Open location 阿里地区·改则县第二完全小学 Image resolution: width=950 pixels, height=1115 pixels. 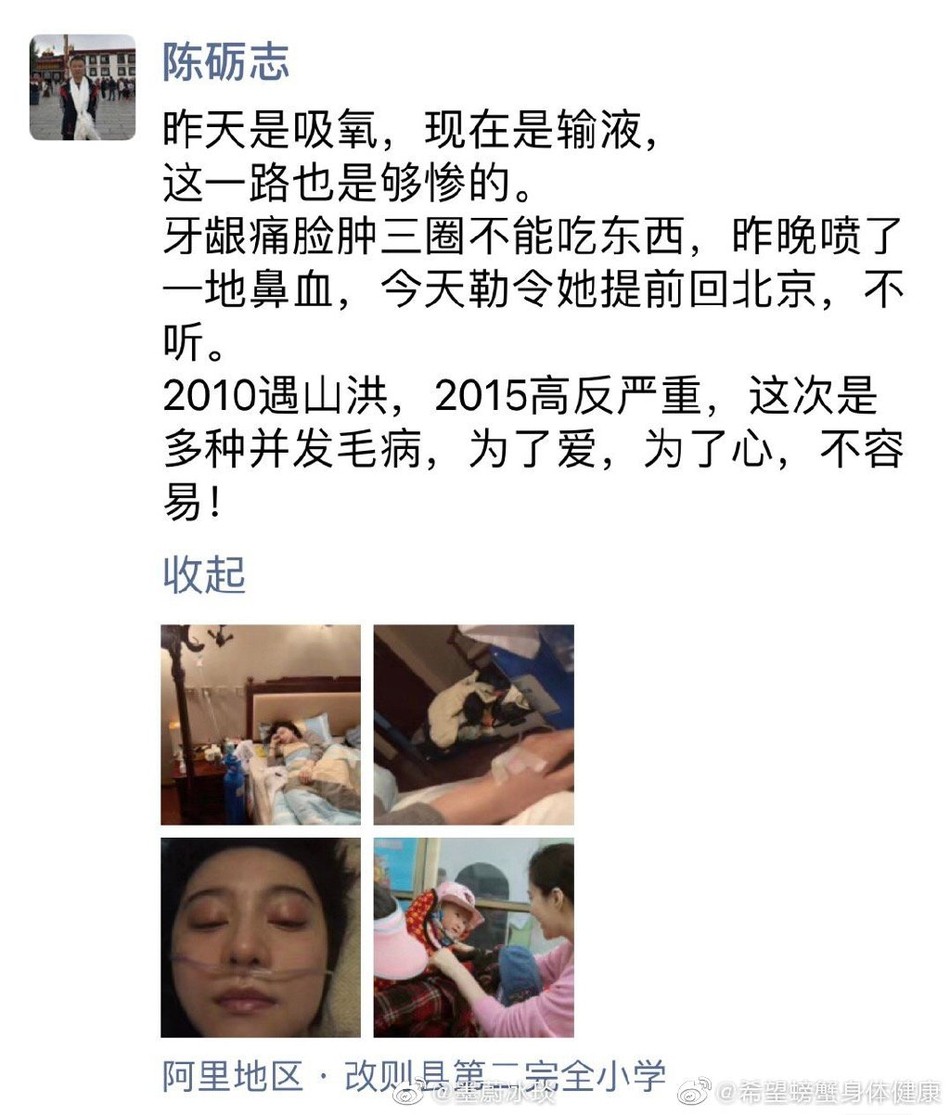click(x=413, y=1077)
